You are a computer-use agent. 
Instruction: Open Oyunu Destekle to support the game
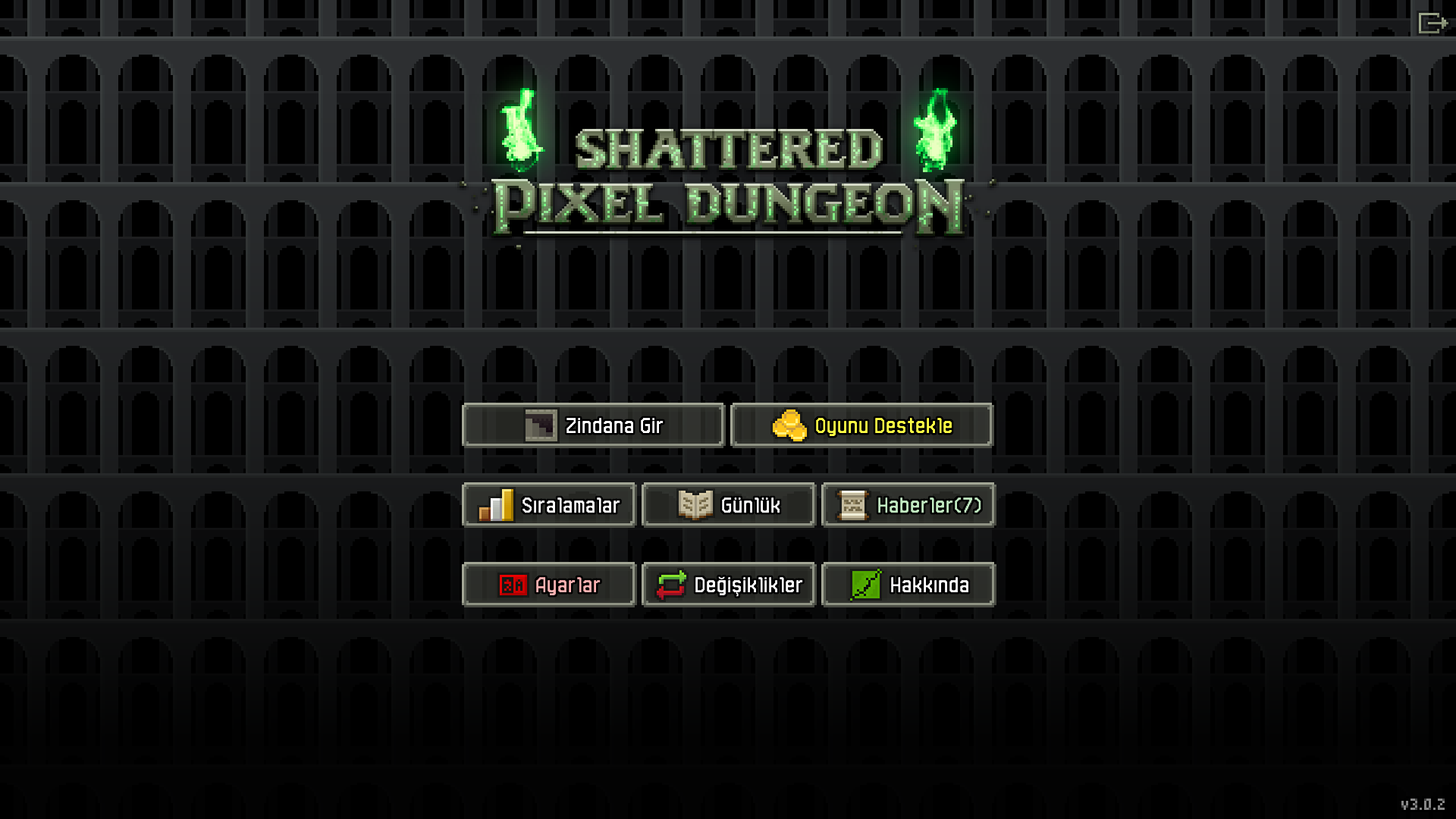861,425
